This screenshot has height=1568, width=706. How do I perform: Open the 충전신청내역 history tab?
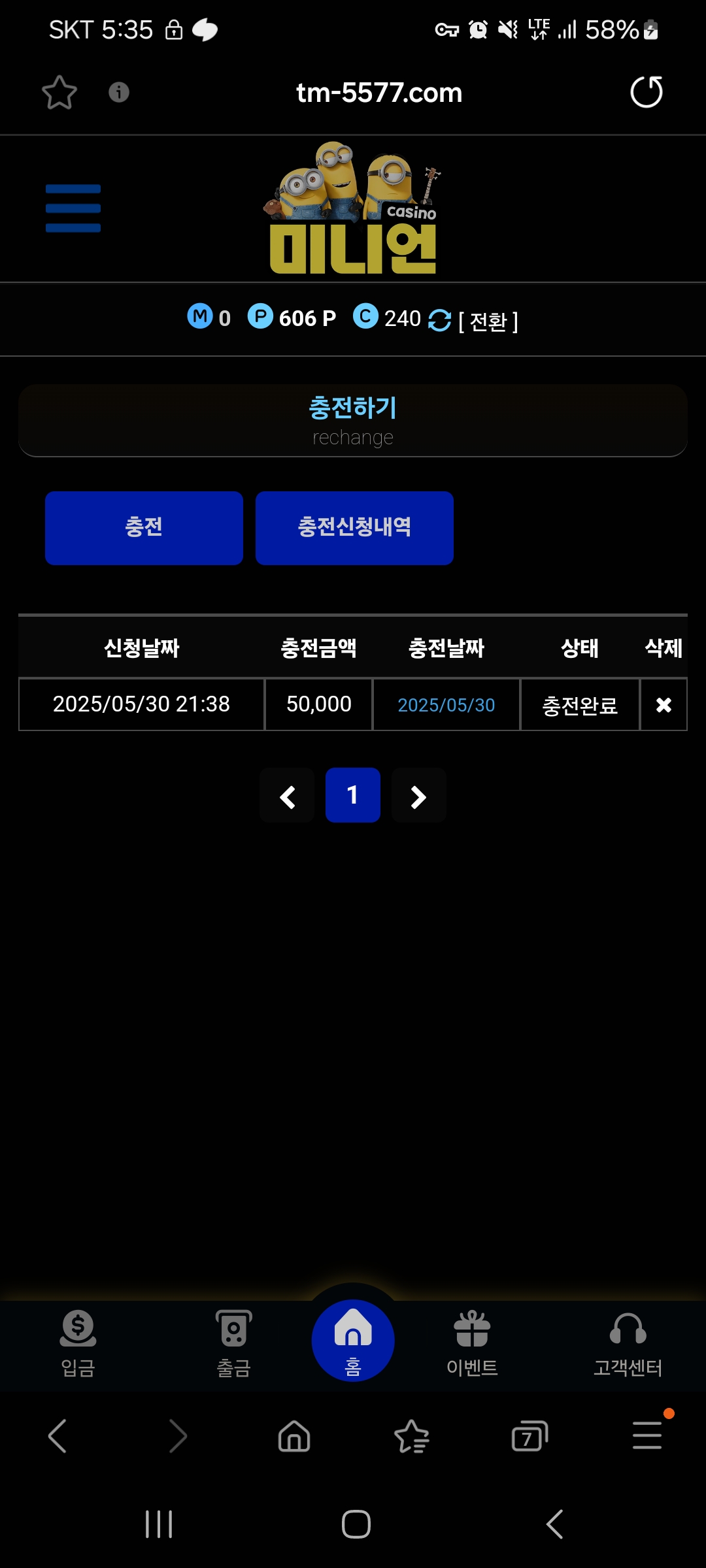(x=354, y=528)
